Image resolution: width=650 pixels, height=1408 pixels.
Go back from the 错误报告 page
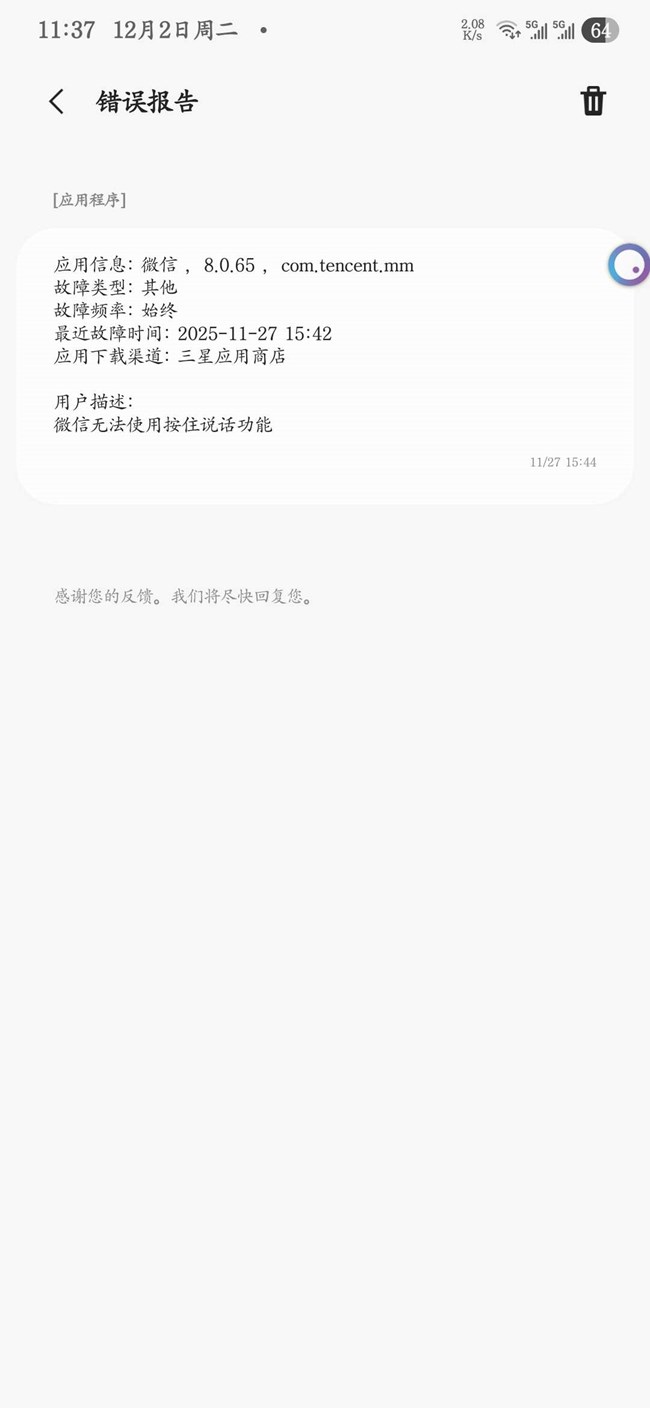point(57,101)
